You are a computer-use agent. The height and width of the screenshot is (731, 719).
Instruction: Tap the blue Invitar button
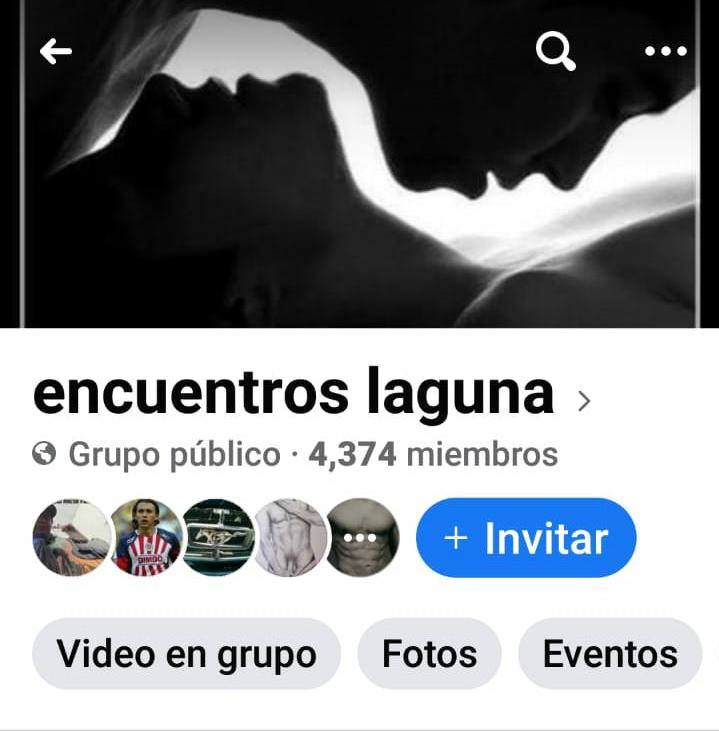point(526,538)
